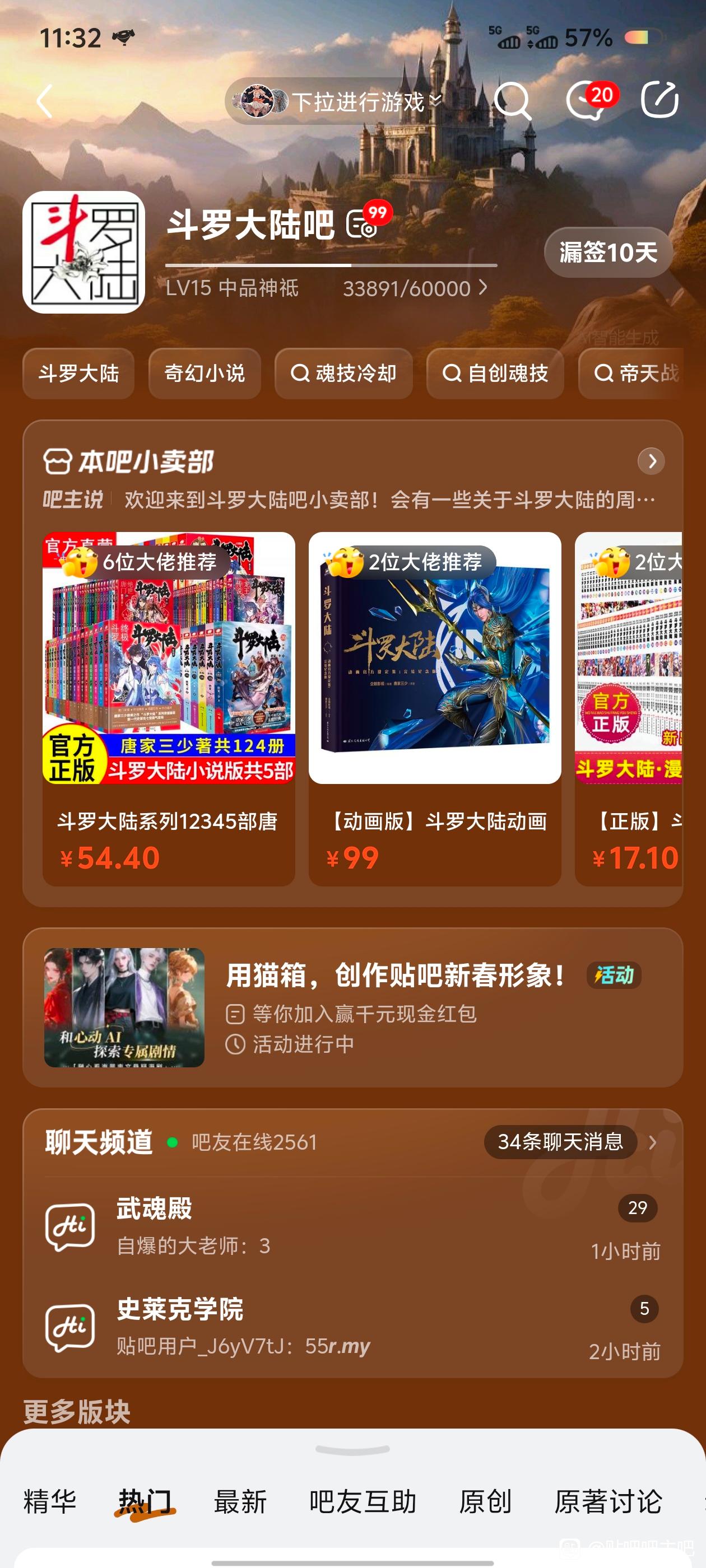
Task: Switch to the 吧友互助 tab
Action: click(363, 1501)
